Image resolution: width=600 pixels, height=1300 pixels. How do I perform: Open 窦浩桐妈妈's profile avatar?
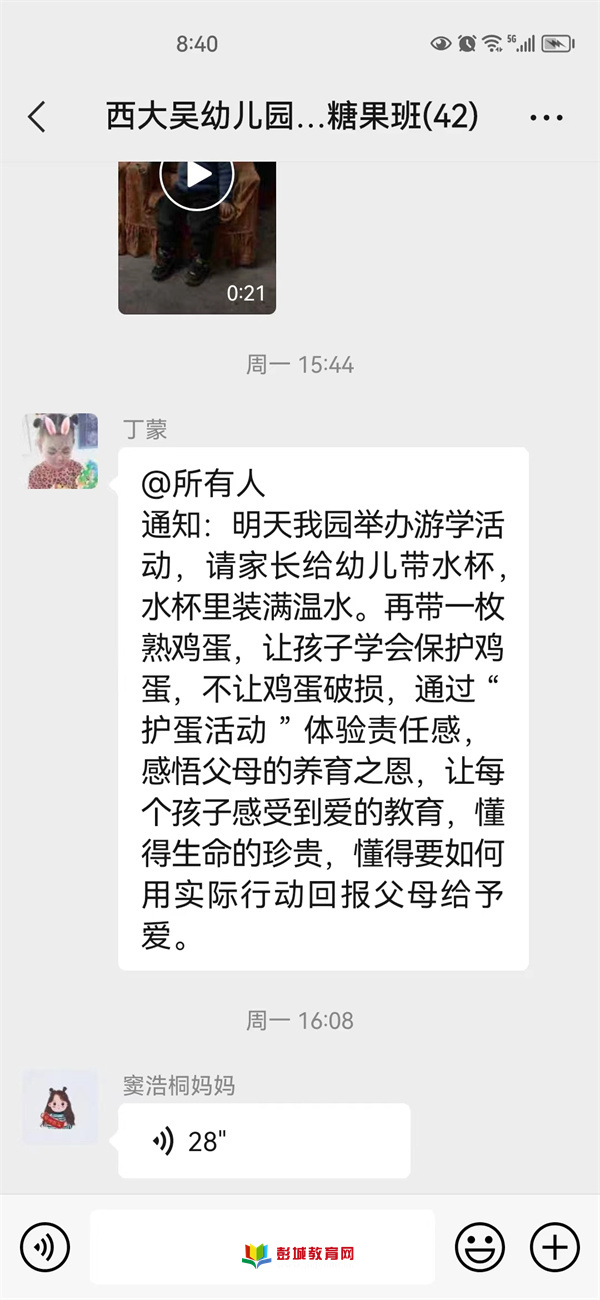tap(61, 1108)
